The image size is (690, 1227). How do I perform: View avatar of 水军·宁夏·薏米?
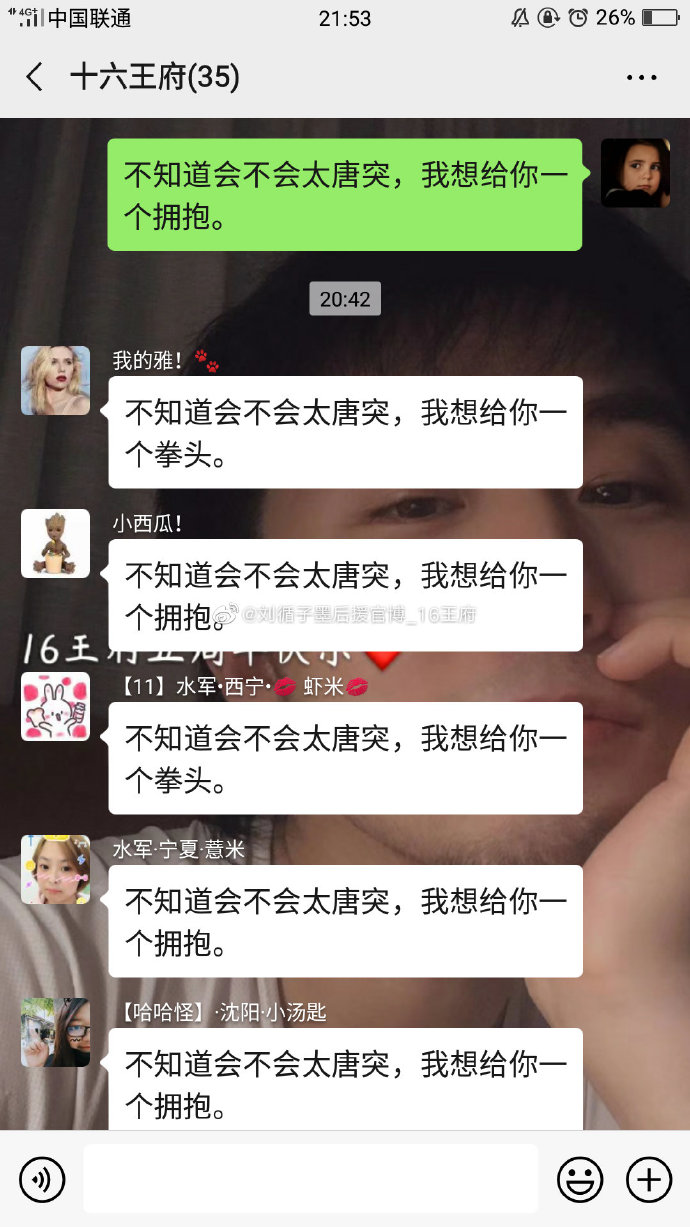click(x=56, y=869)
